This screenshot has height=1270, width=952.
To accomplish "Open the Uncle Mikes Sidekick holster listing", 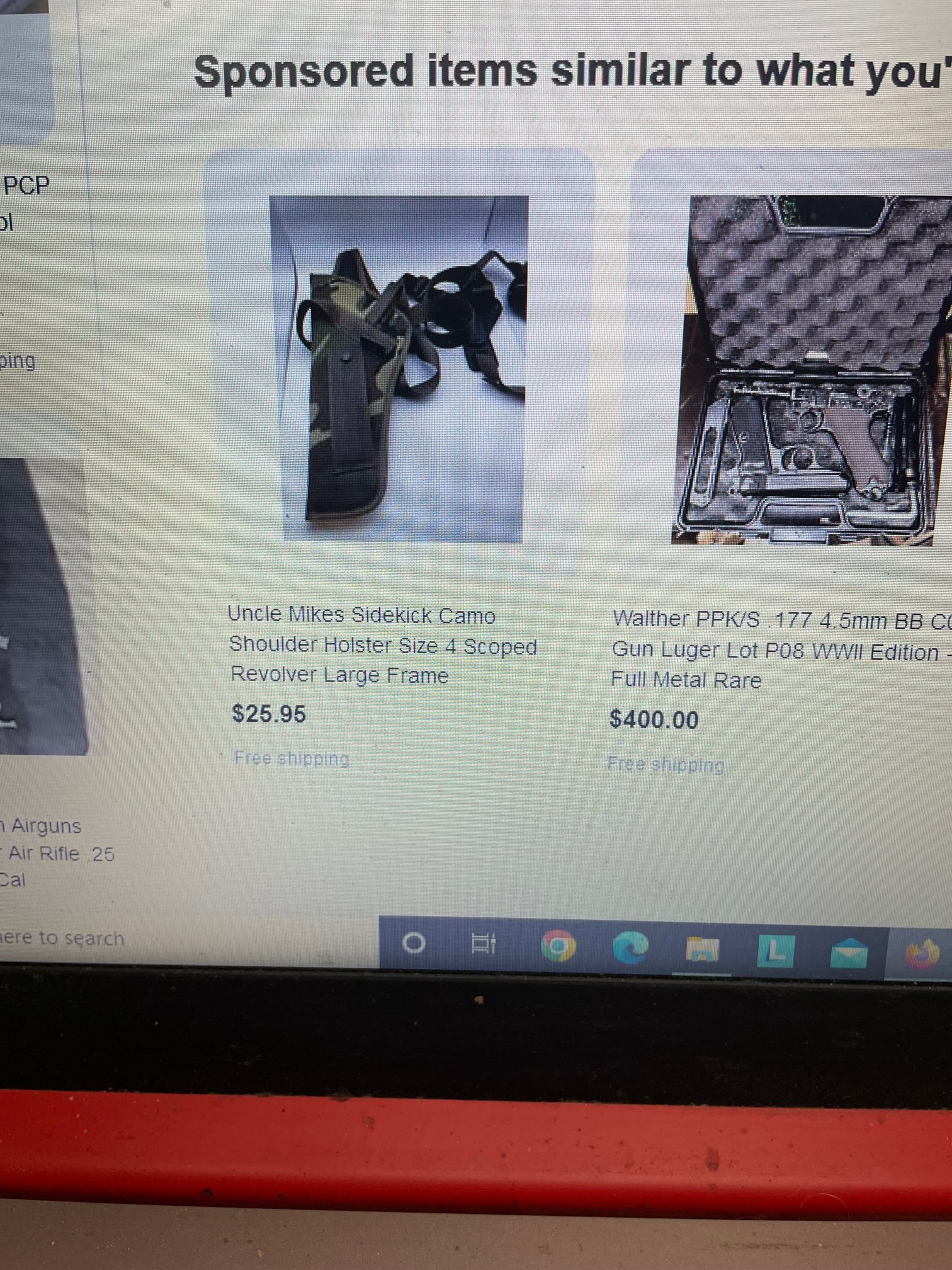I will pyautogui.click(x=399, y=369).
